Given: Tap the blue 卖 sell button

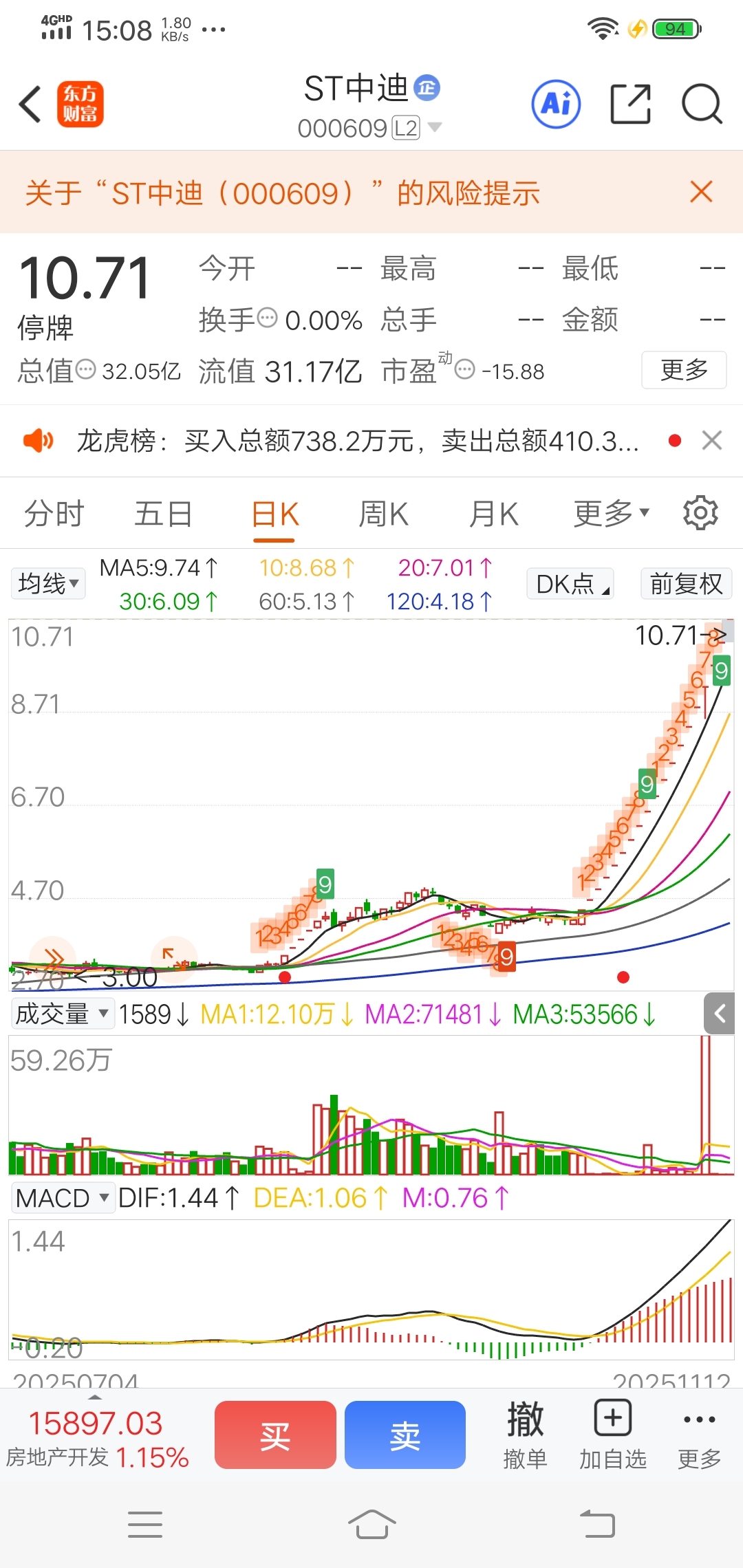Looking at the screenshot, I should (405, 1435).
